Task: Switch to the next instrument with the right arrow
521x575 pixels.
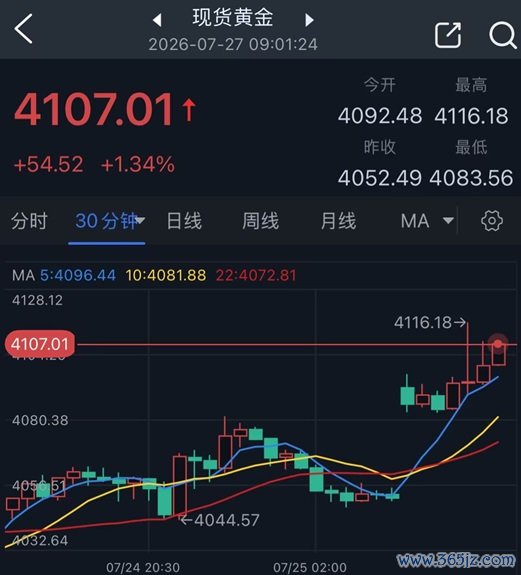Action: 309,20
